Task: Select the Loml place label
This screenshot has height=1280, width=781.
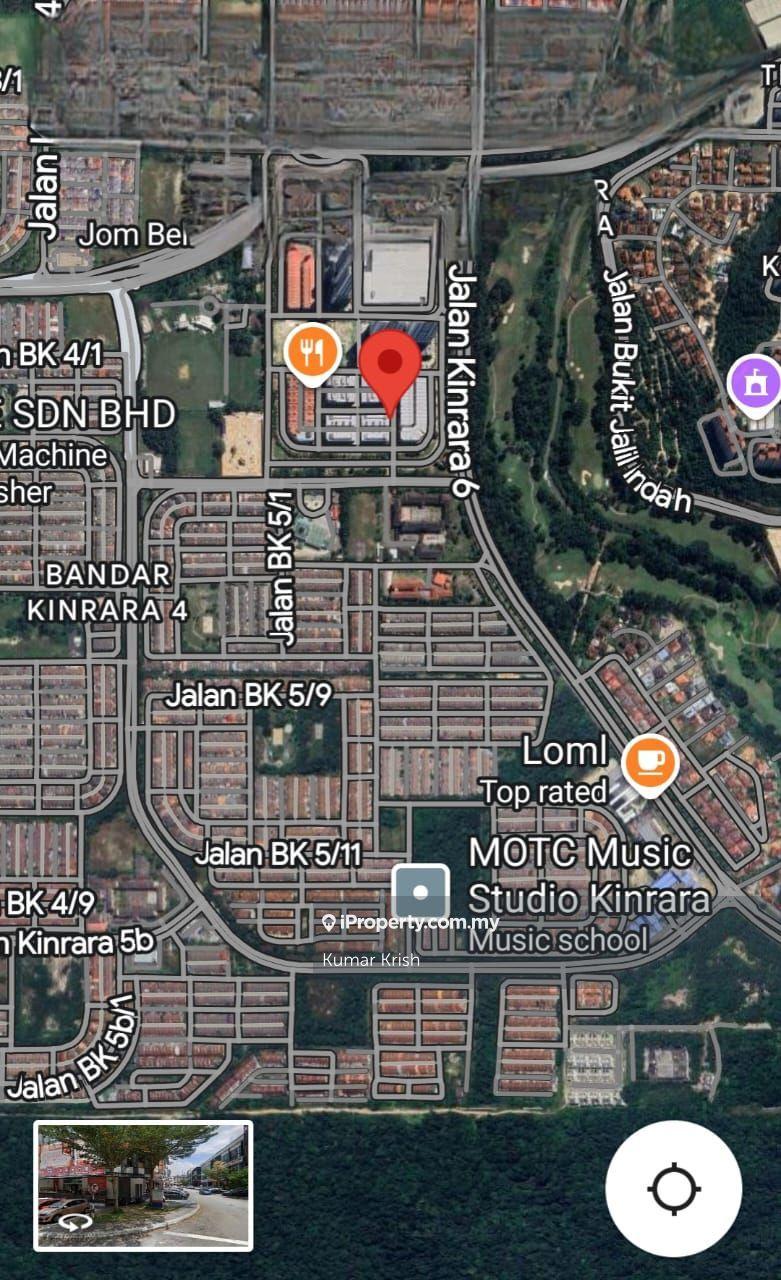Action: (x=565, y=750)
